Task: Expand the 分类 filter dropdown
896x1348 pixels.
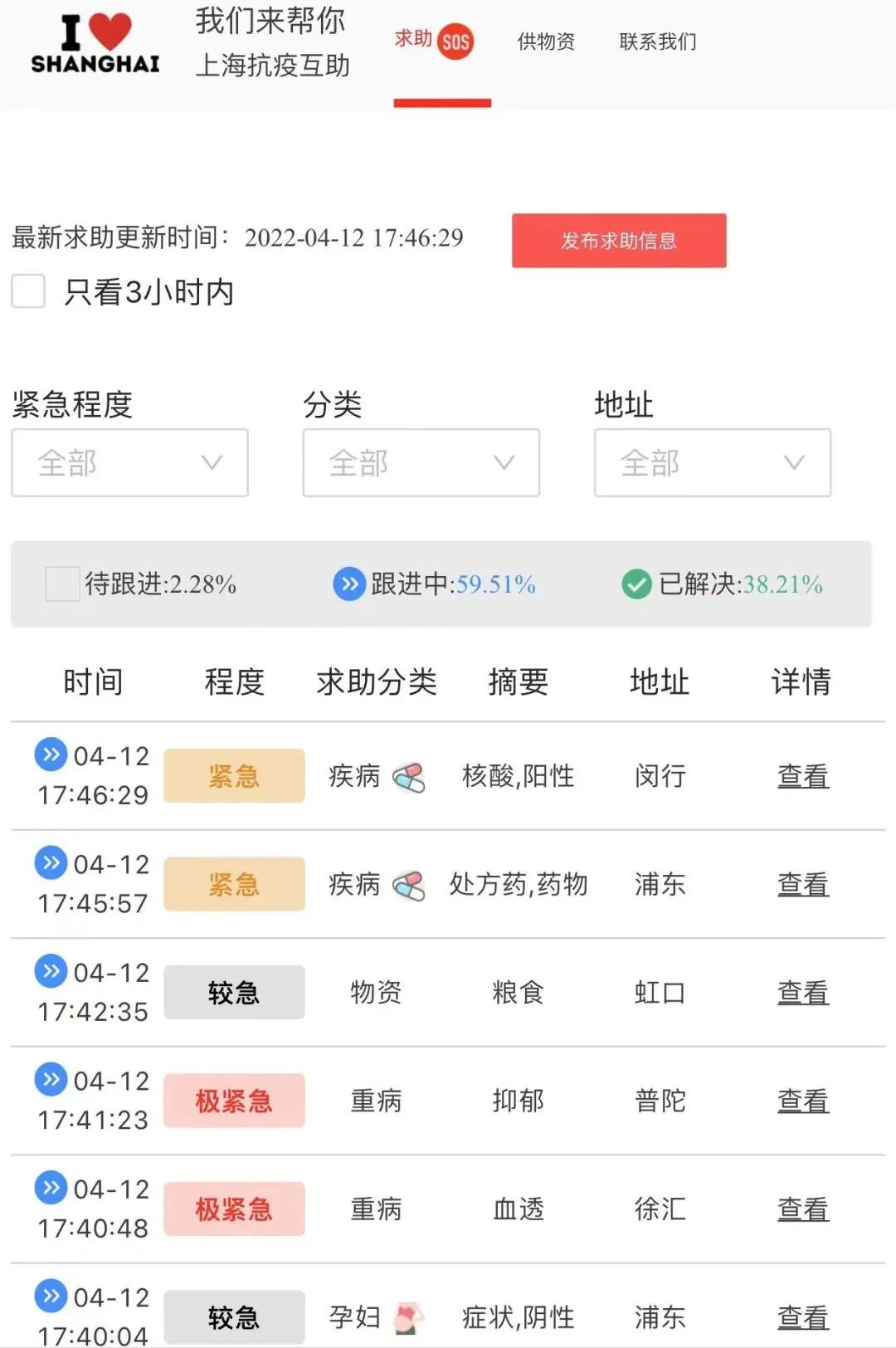Action: [x=421, y=462]
